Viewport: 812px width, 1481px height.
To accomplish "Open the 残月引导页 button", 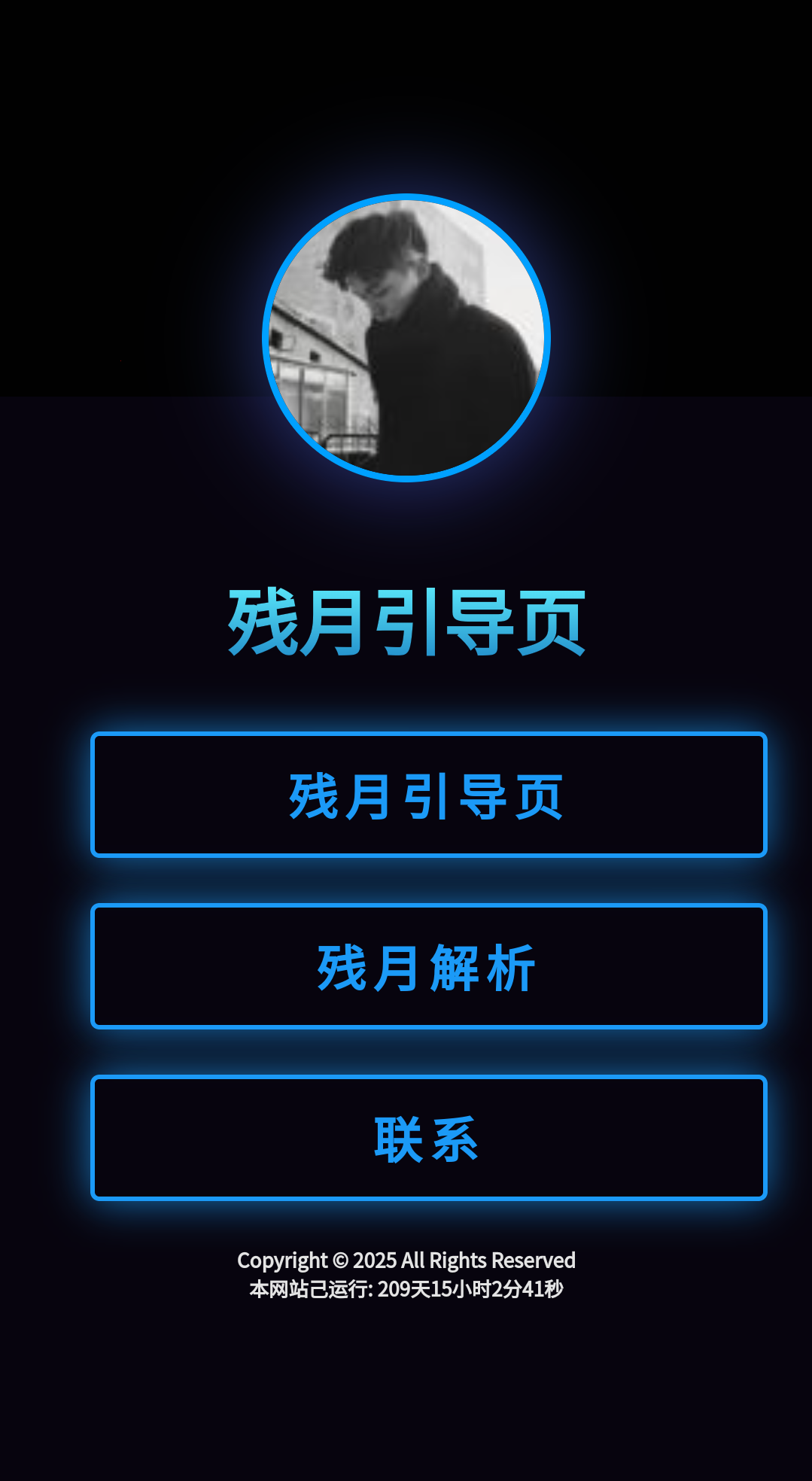I will coord(428,795).
